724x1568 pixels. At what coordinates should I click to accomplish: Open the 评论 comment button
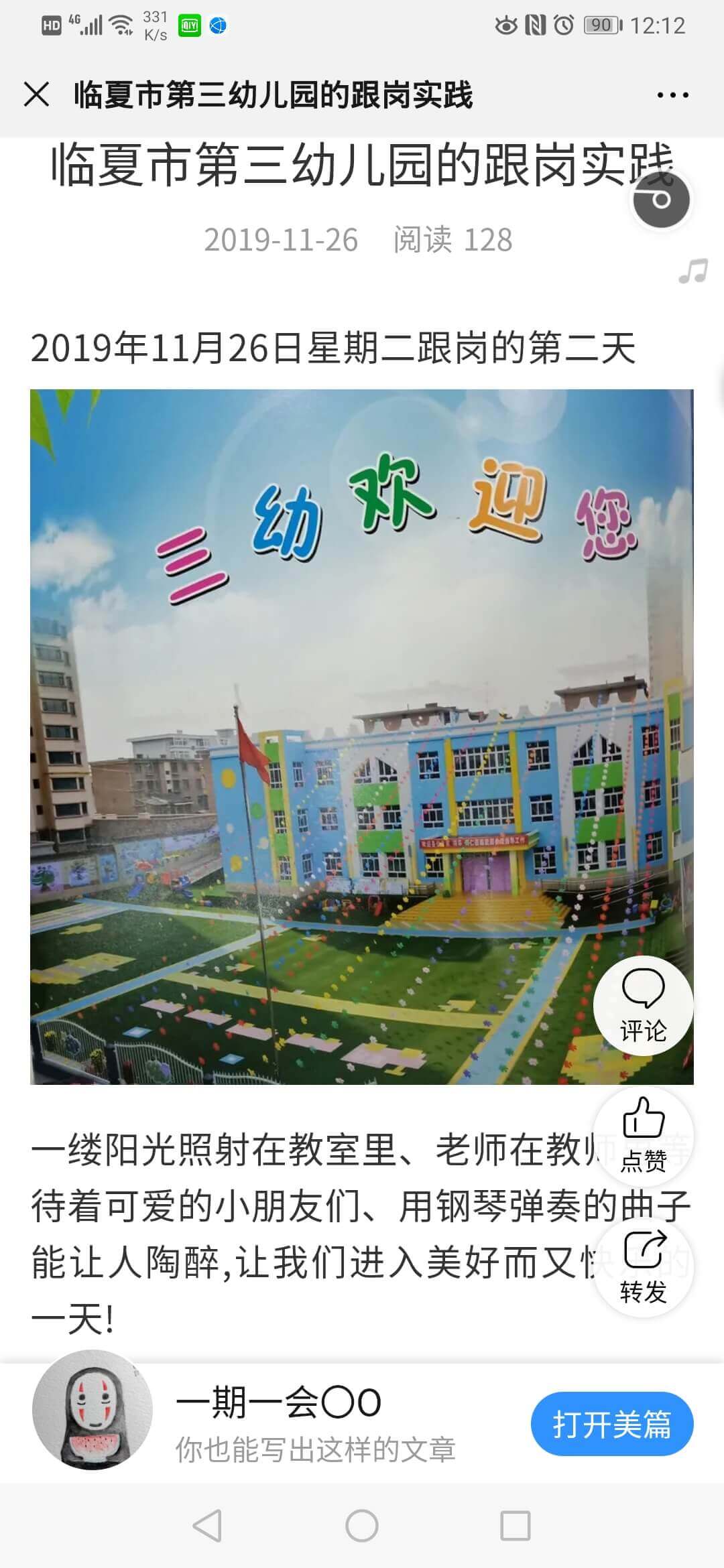coord(644,1006)
